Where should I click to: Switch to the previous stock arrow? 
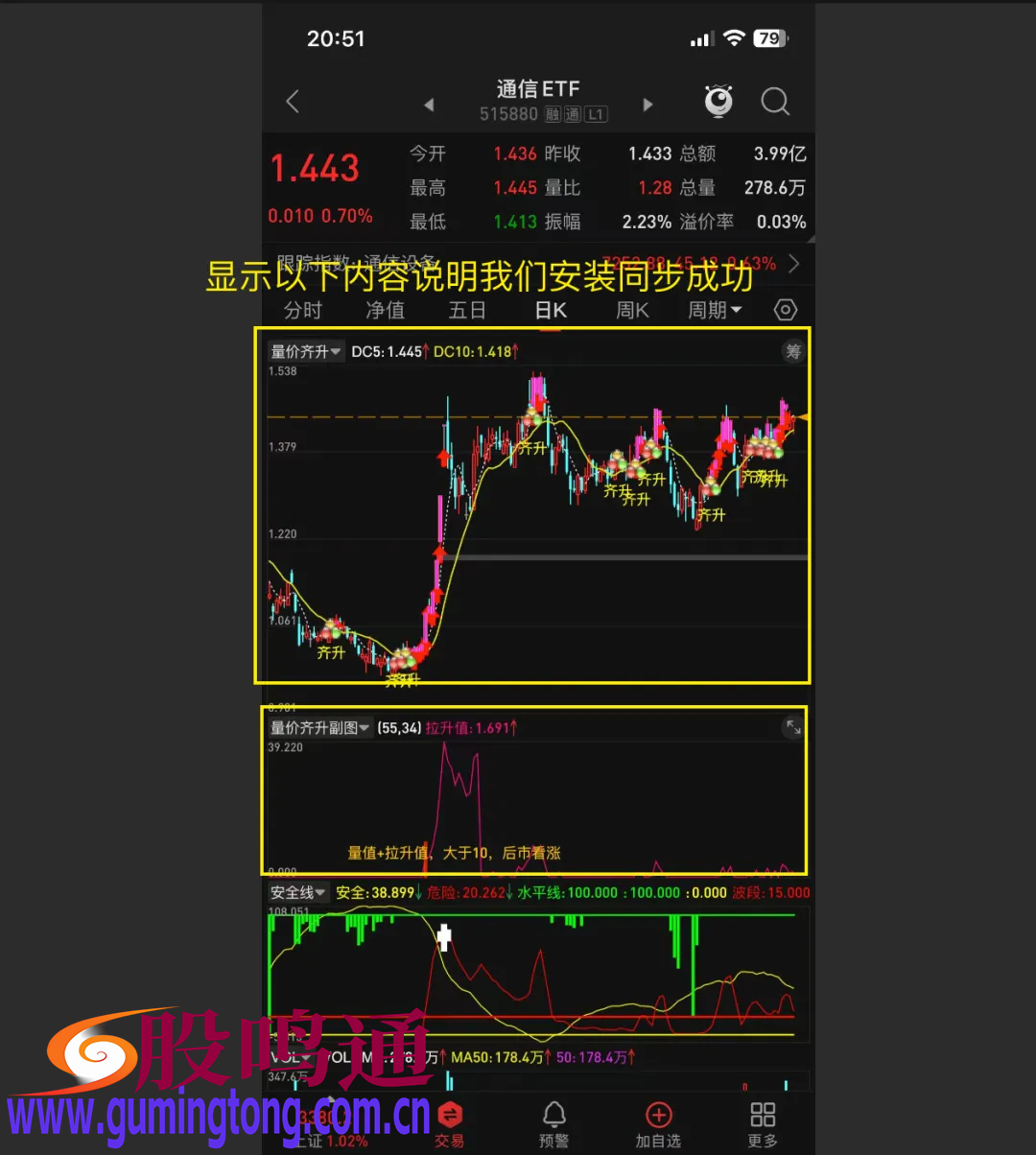(x=429, y=104)
